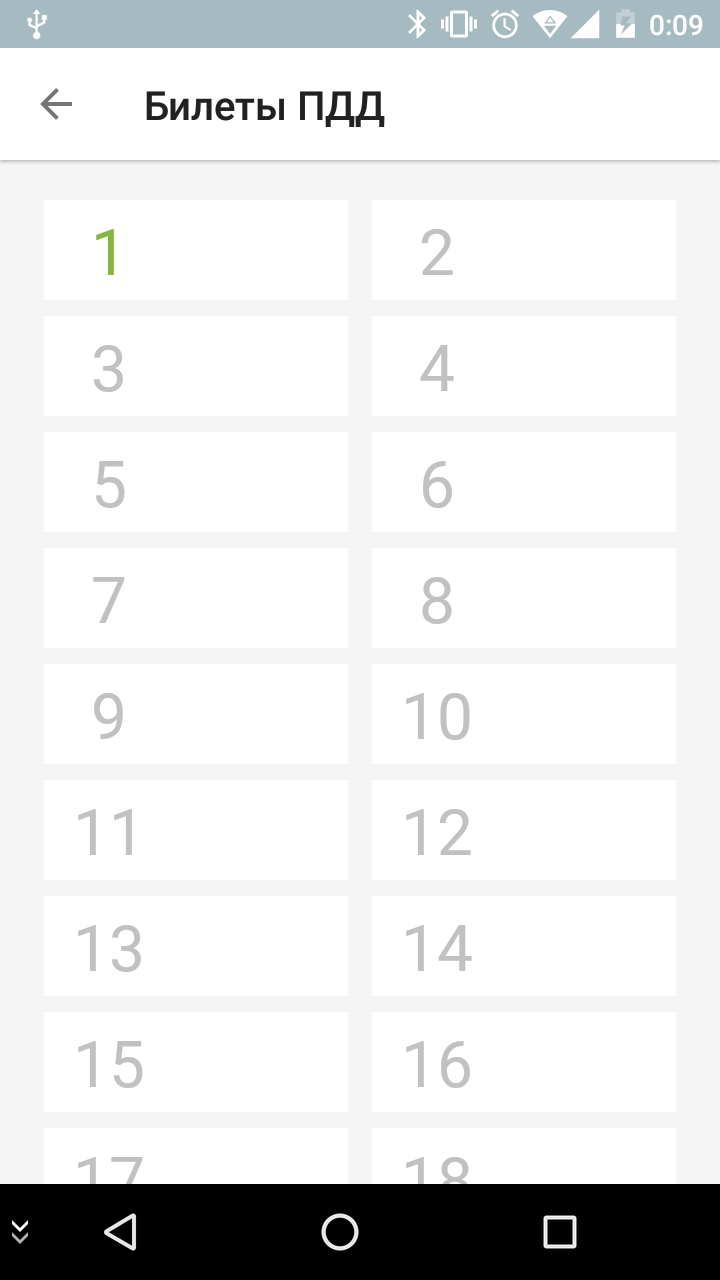Open ticket number 2
This screenshot has width=720, height=1280.
[x=524, y=250]
